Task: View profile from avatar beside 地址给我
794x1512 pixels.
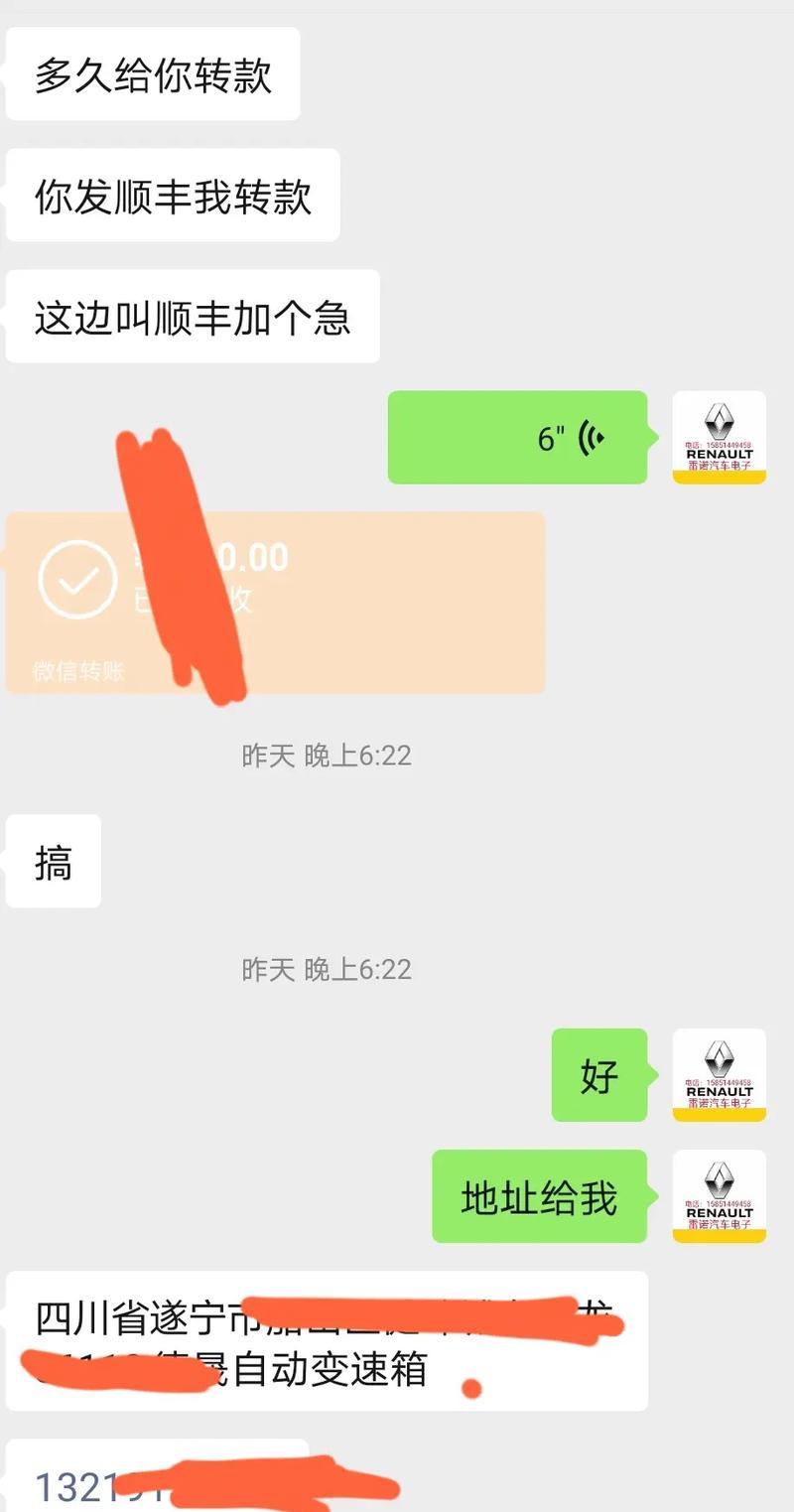Action: pyautogui.click(x=719, y=1196)
